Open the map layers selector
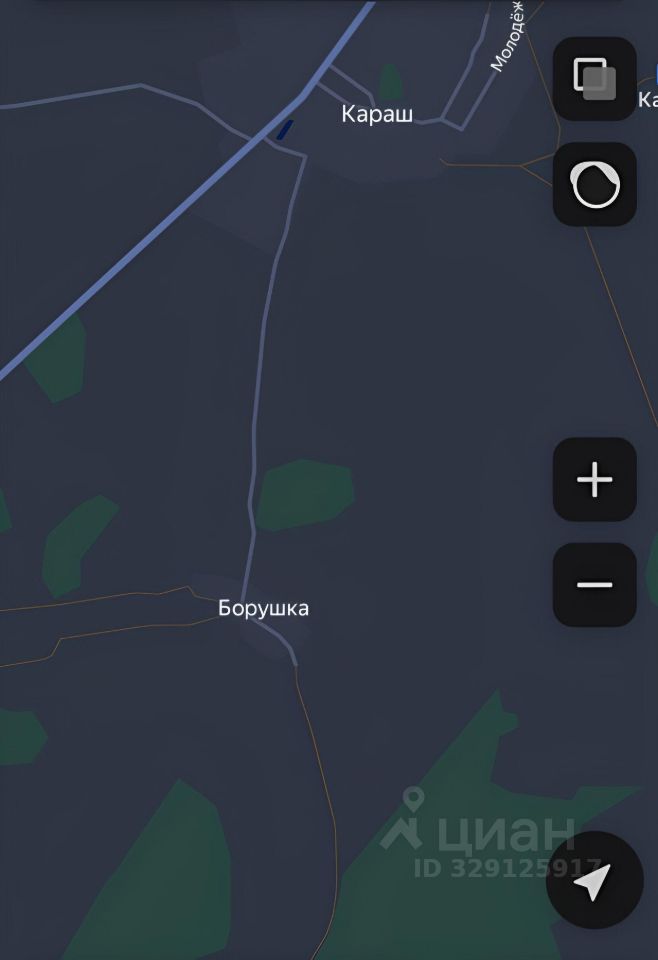Viewport: 658px width, 960px height. click(x=594, y=79)
